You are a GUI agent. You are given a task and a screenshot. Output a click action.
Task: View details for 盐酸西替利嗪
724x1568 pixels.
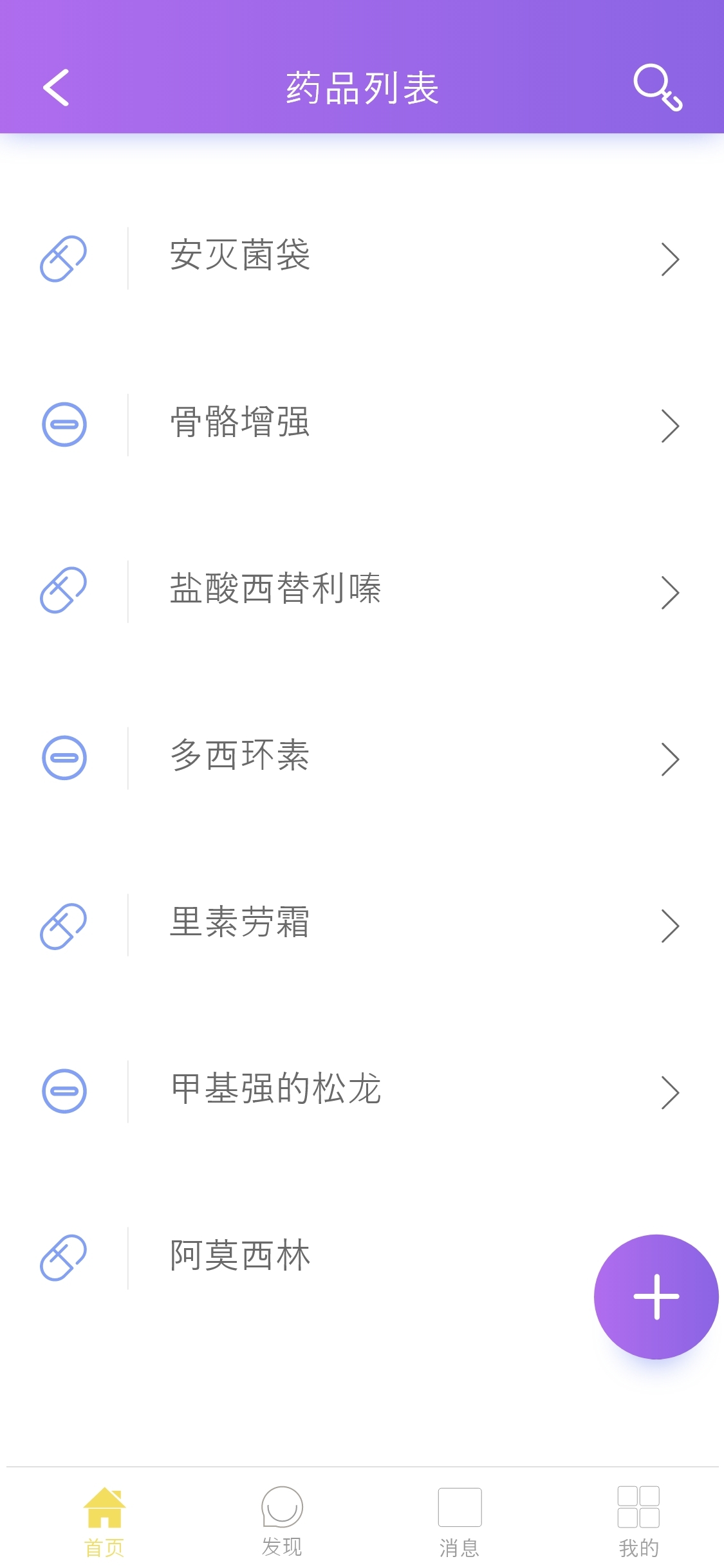(x=360, y=591)
